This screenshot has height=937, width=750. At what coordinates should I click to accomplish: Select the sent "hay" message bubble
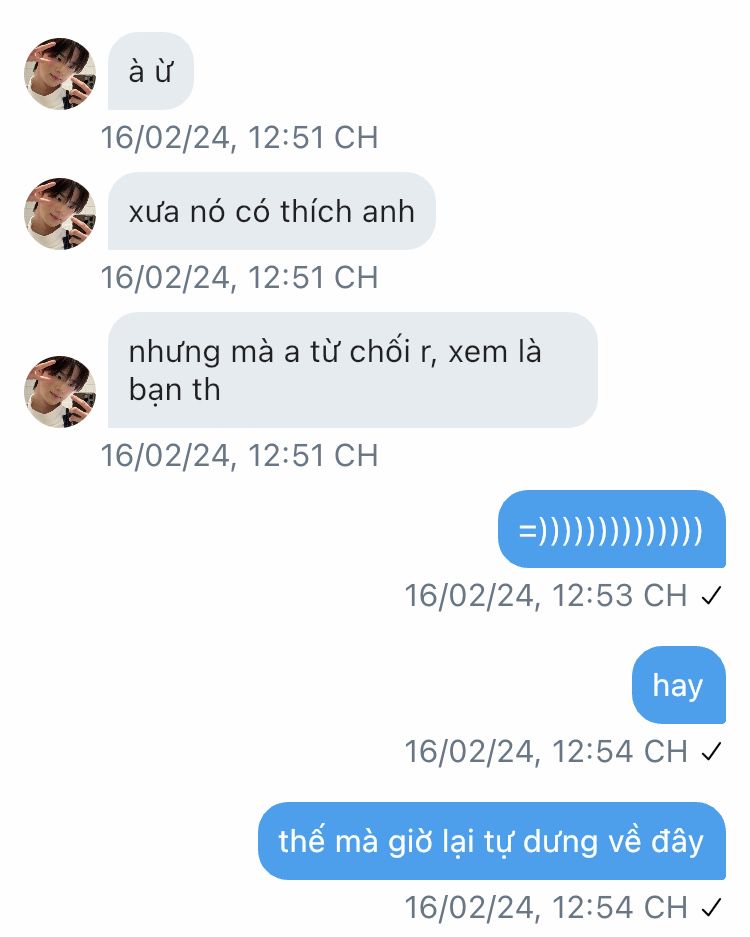click(678, 686)
